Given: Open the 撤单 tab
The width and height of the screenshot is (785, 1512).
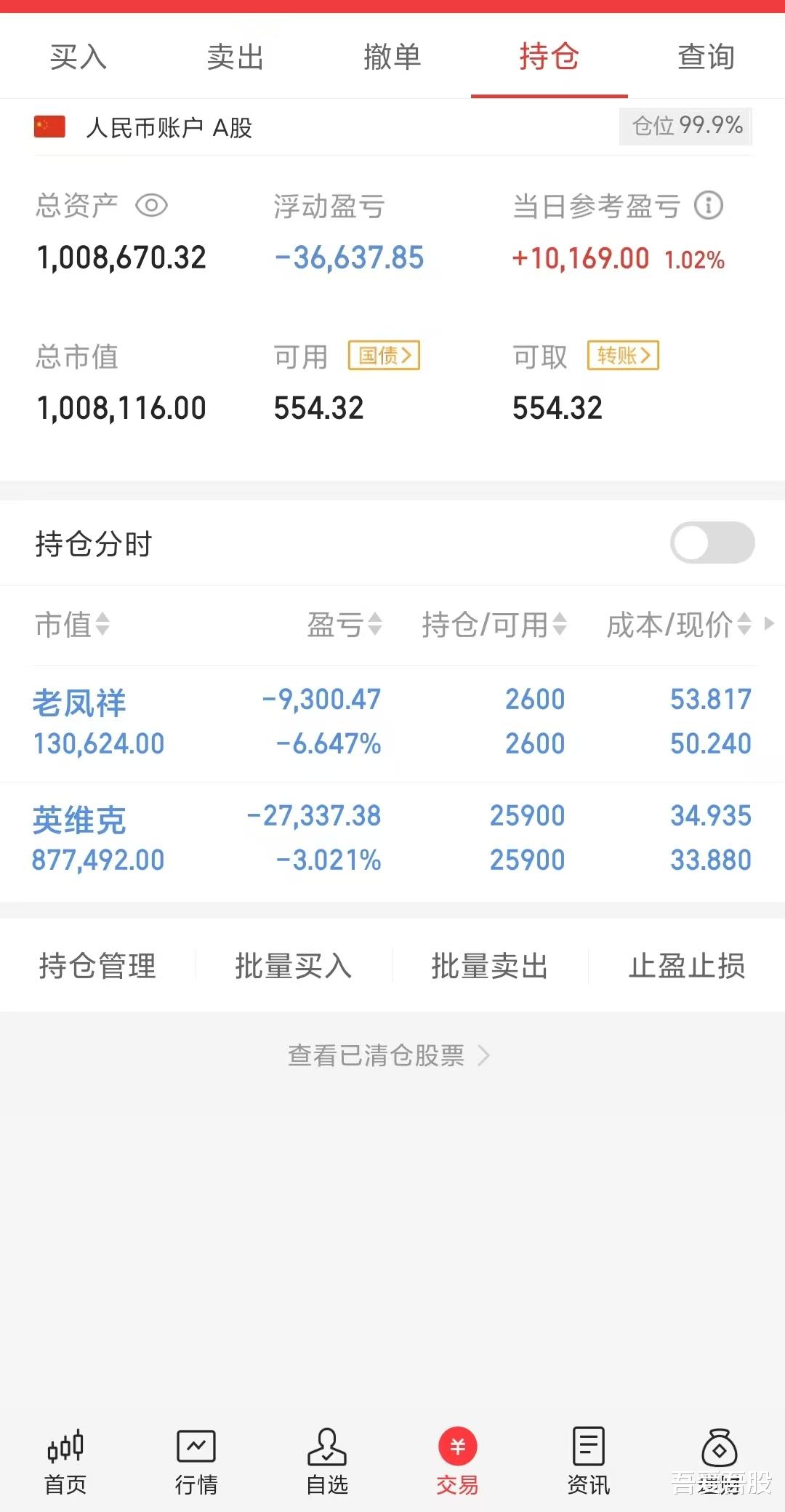Looking at the screenshot, I should (392, 57).
